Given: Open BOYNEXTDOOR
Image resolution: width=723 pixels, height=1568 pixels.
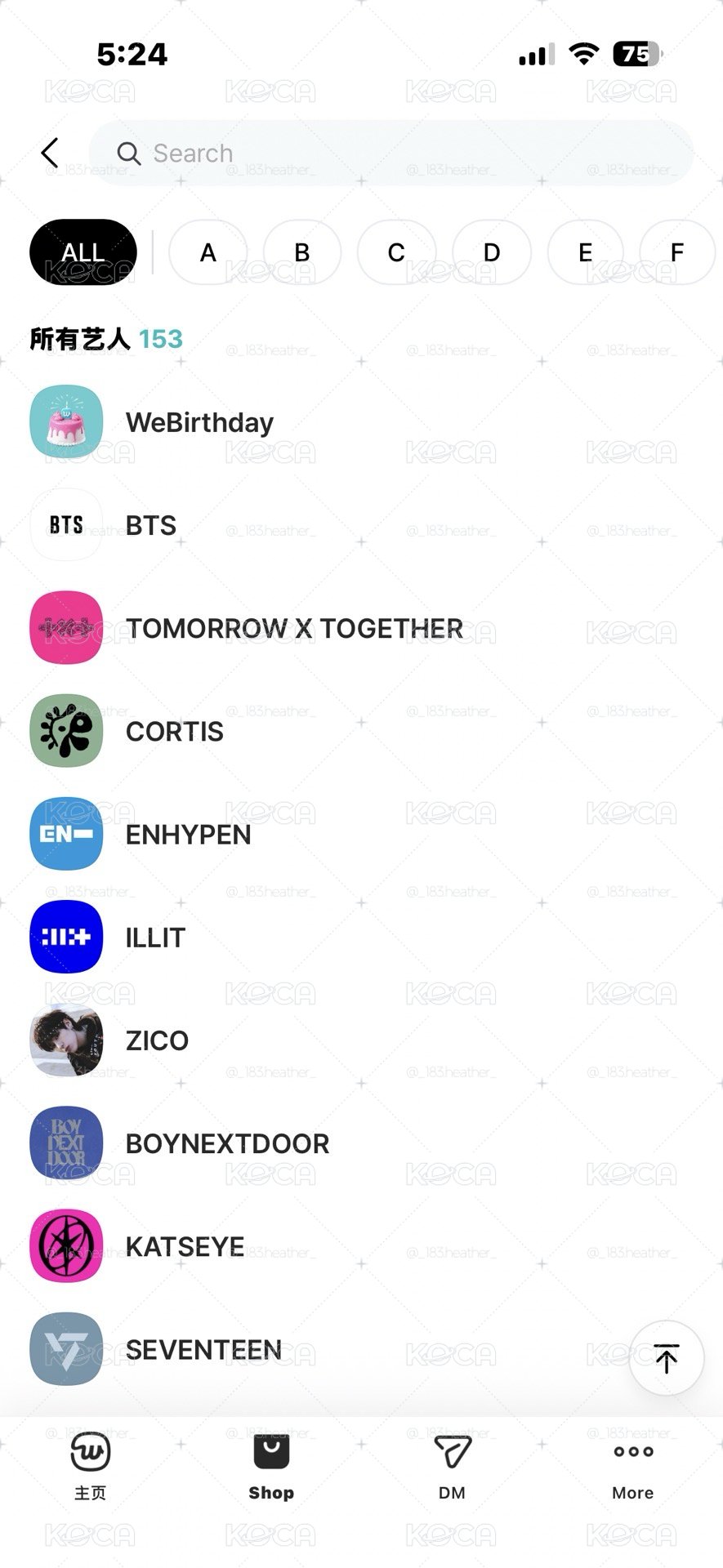Looking at the screenshot, I should coord(361,1143).
